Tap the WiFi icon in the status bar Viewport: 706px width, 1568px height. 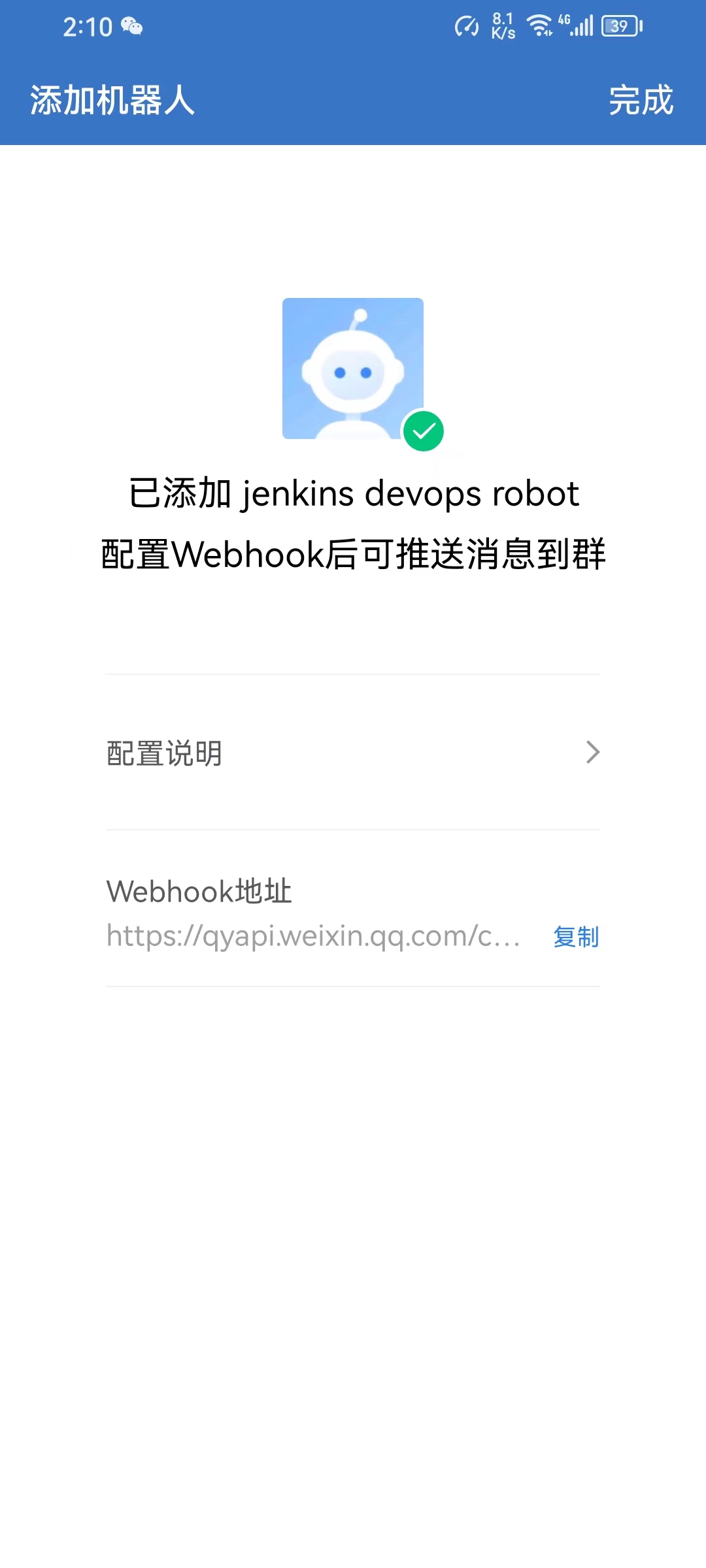point(538,26)
